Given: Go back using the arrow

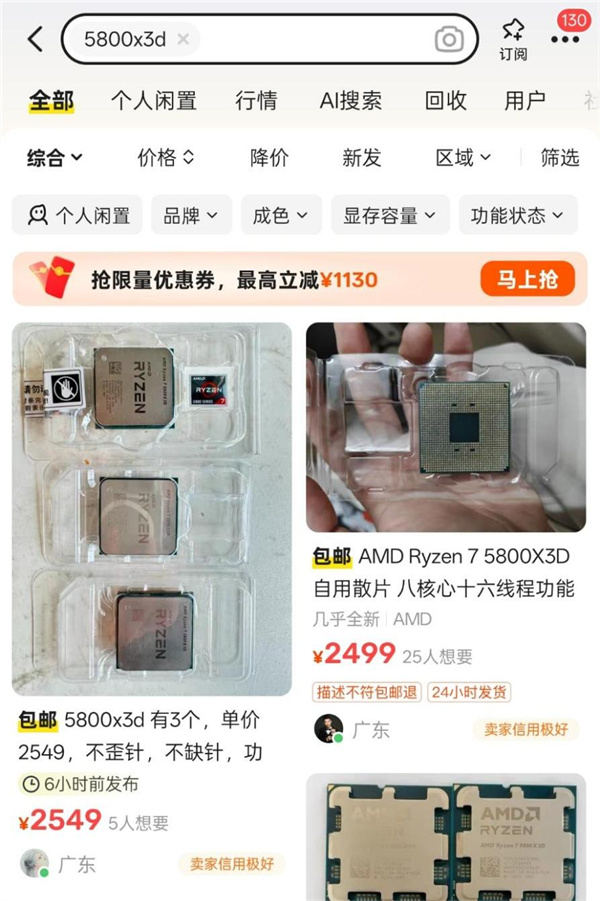Looking at the screenshot, I should coord(35,39).
